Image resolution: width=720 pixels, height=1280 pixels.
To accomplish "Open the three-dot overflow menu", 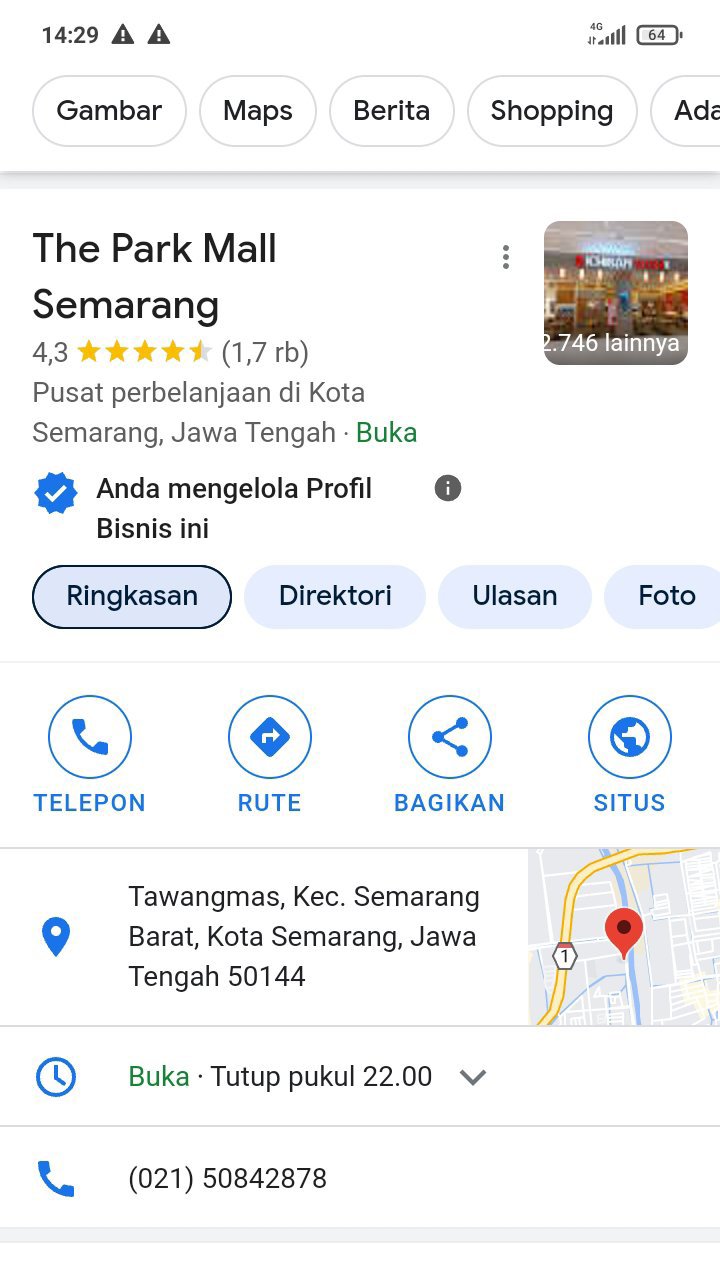I will 506,257.
